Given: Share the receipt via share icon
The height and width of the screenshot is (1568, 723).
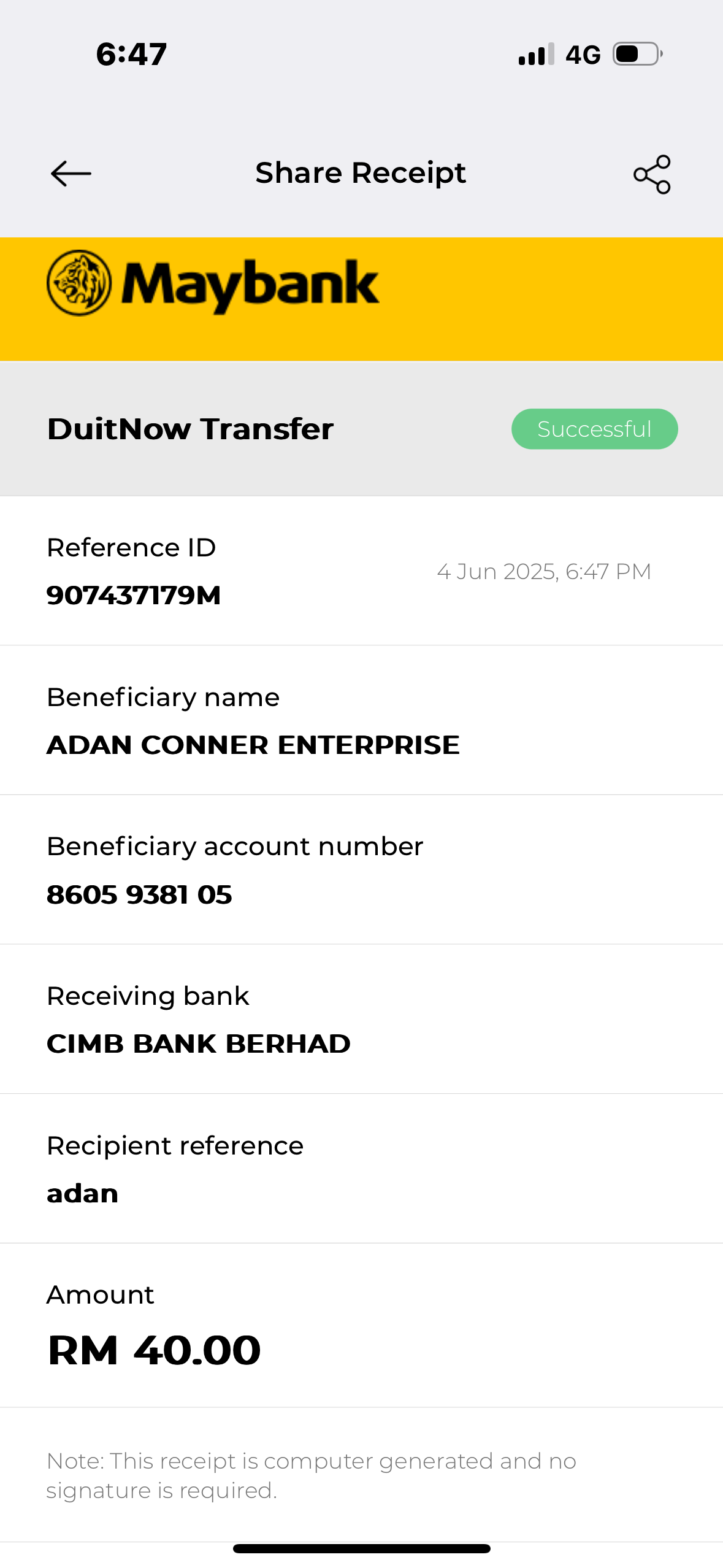Looking at the screenshot, I should point(652,174).
